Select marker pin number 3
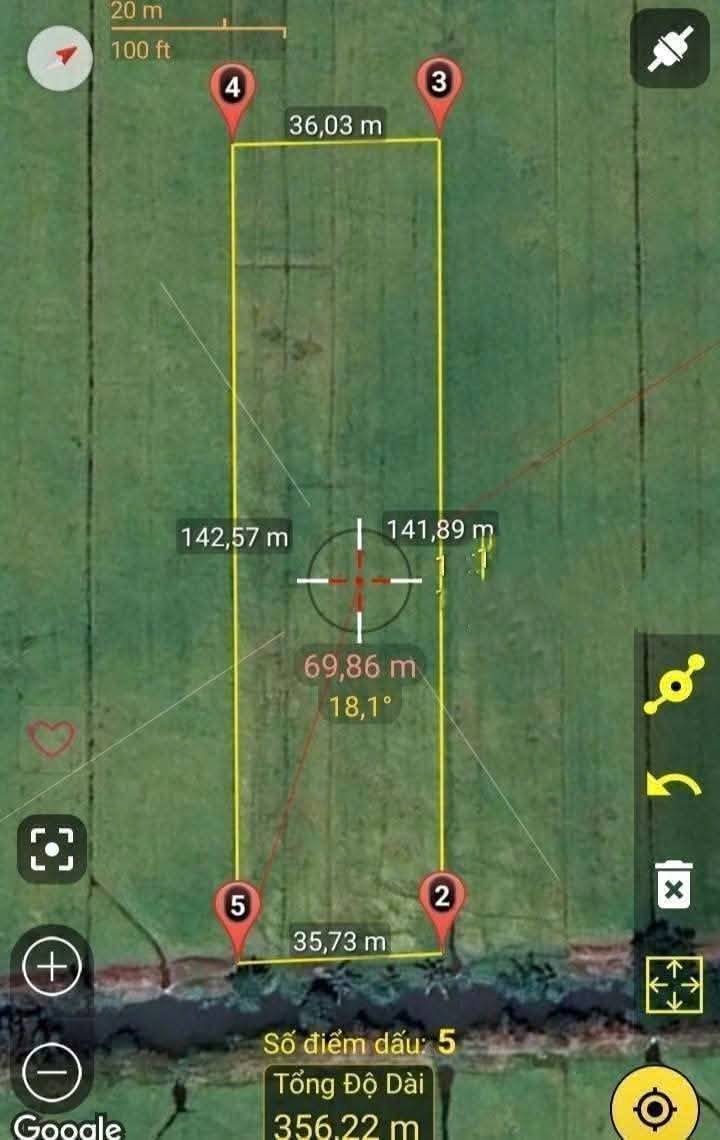The height and width of the screenshot is (1140, 720). [439, 83]
